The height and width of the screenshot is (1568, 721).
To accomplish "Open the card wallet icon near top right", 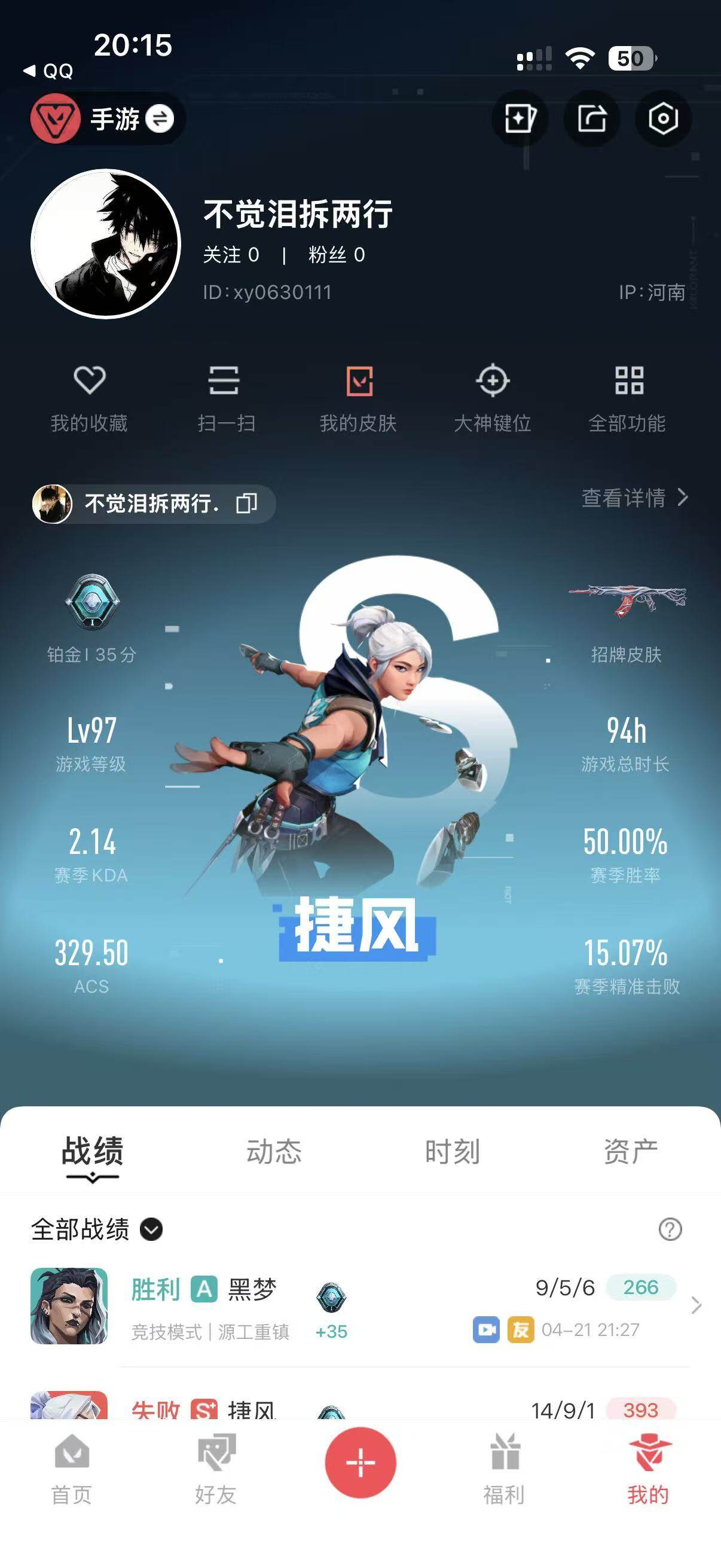I will [520, 120].
